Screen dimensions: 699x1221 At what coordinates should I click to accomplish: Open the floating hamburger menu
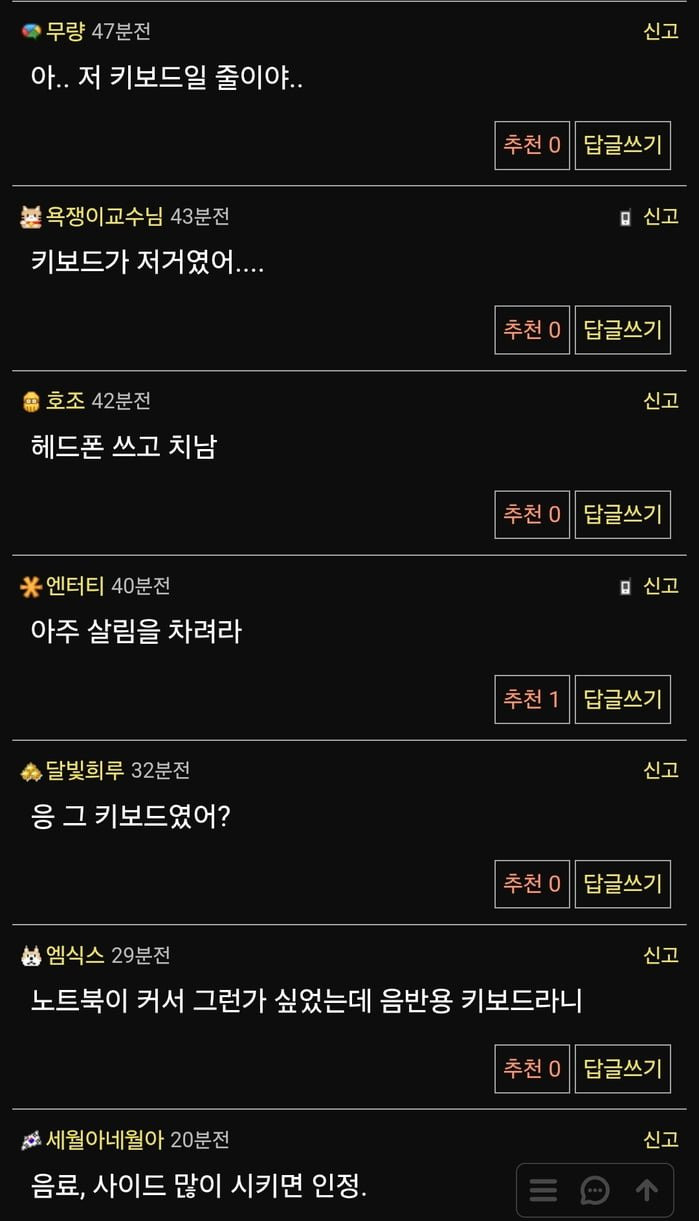point(543,1190)
